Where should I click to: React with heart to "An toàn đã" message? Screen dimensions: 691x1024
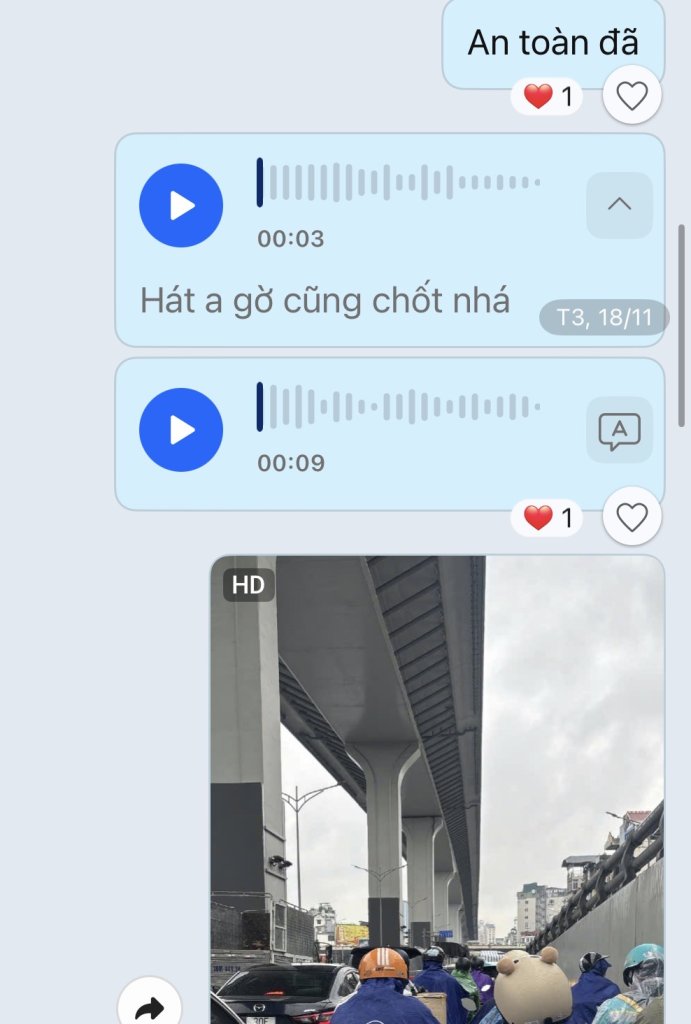coord(632,96)
